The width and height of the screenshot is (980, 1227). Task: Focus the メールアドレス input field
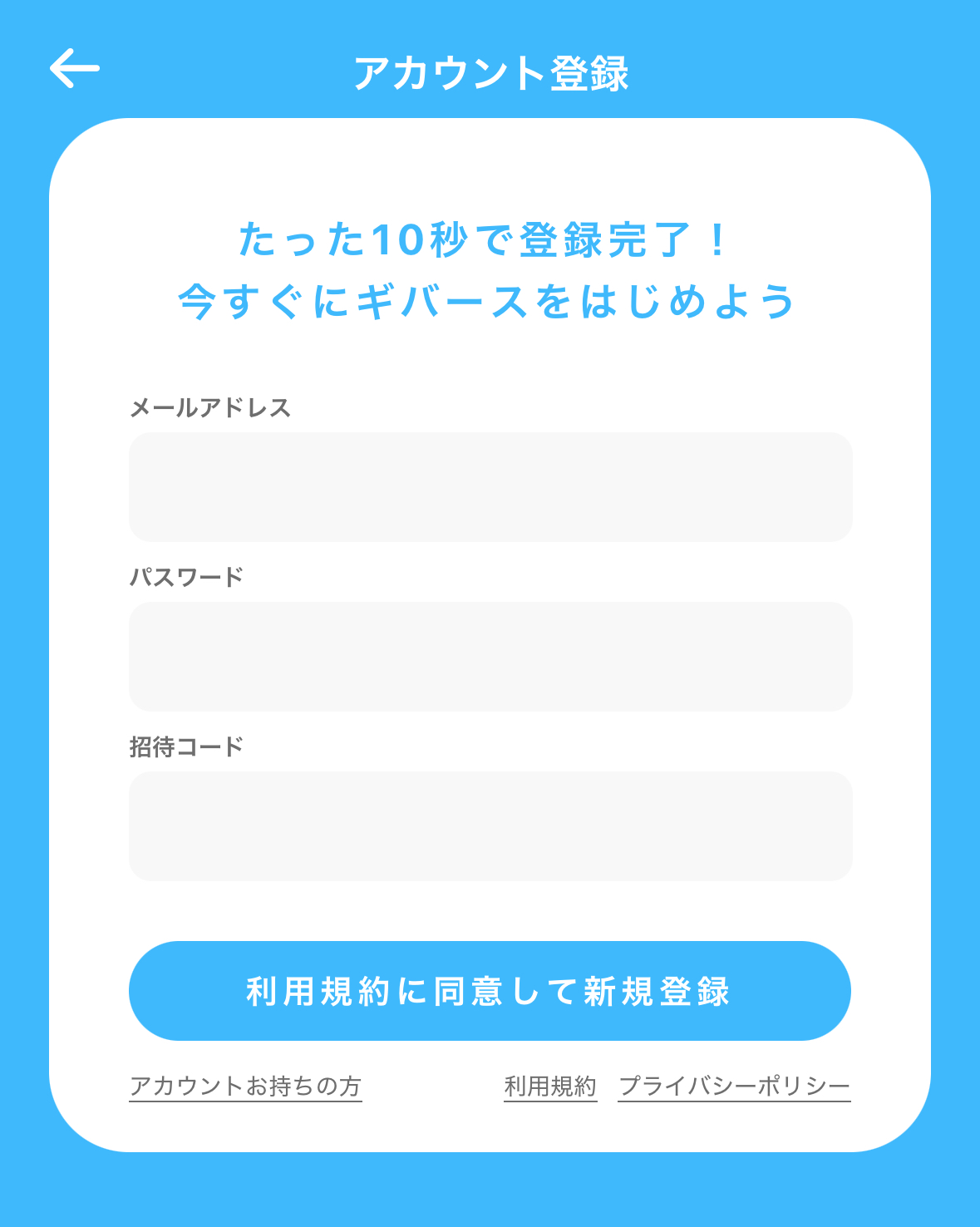(490, 487)
